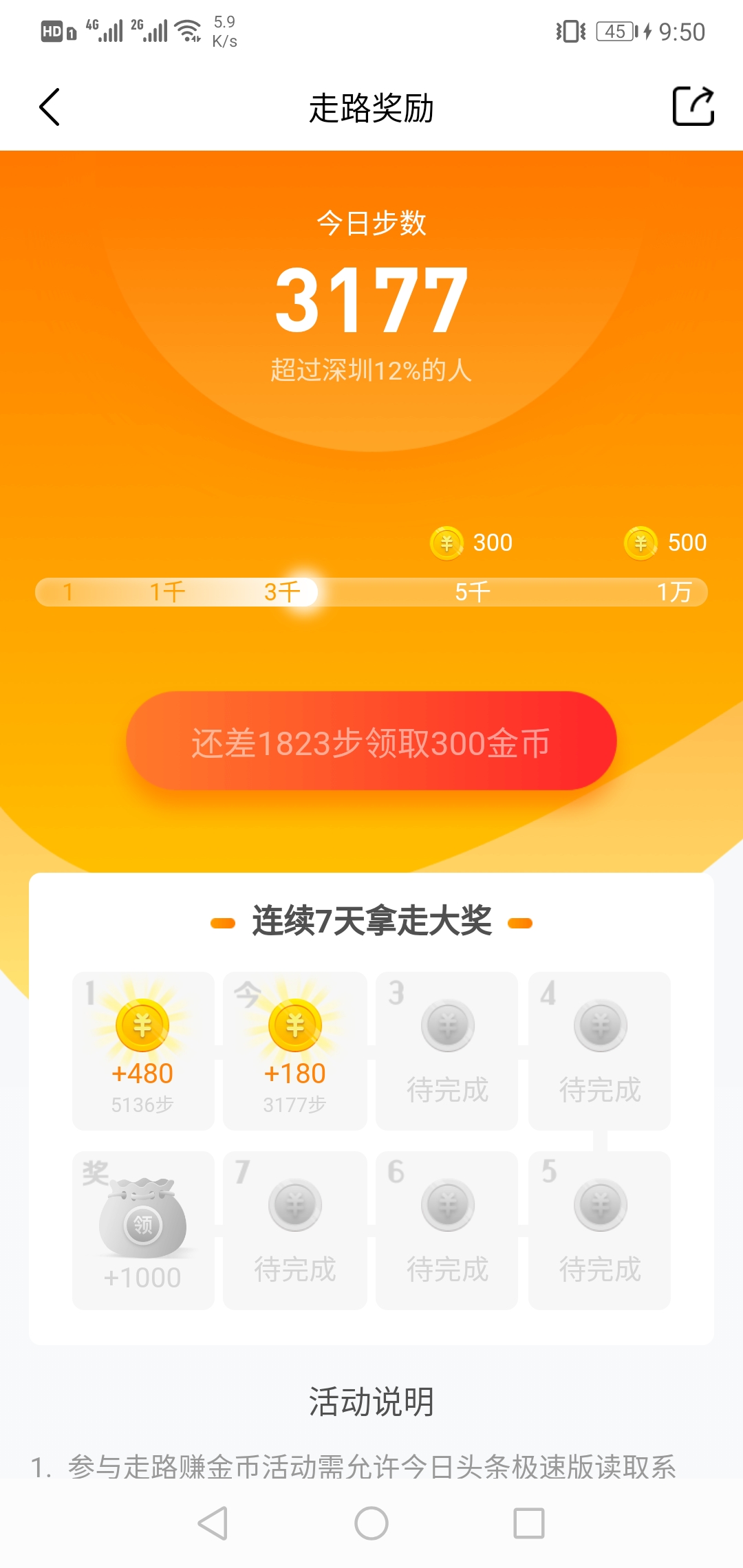Go back from the 走路奖励 page
The image size is (743, 1568).
coord(50,107)
